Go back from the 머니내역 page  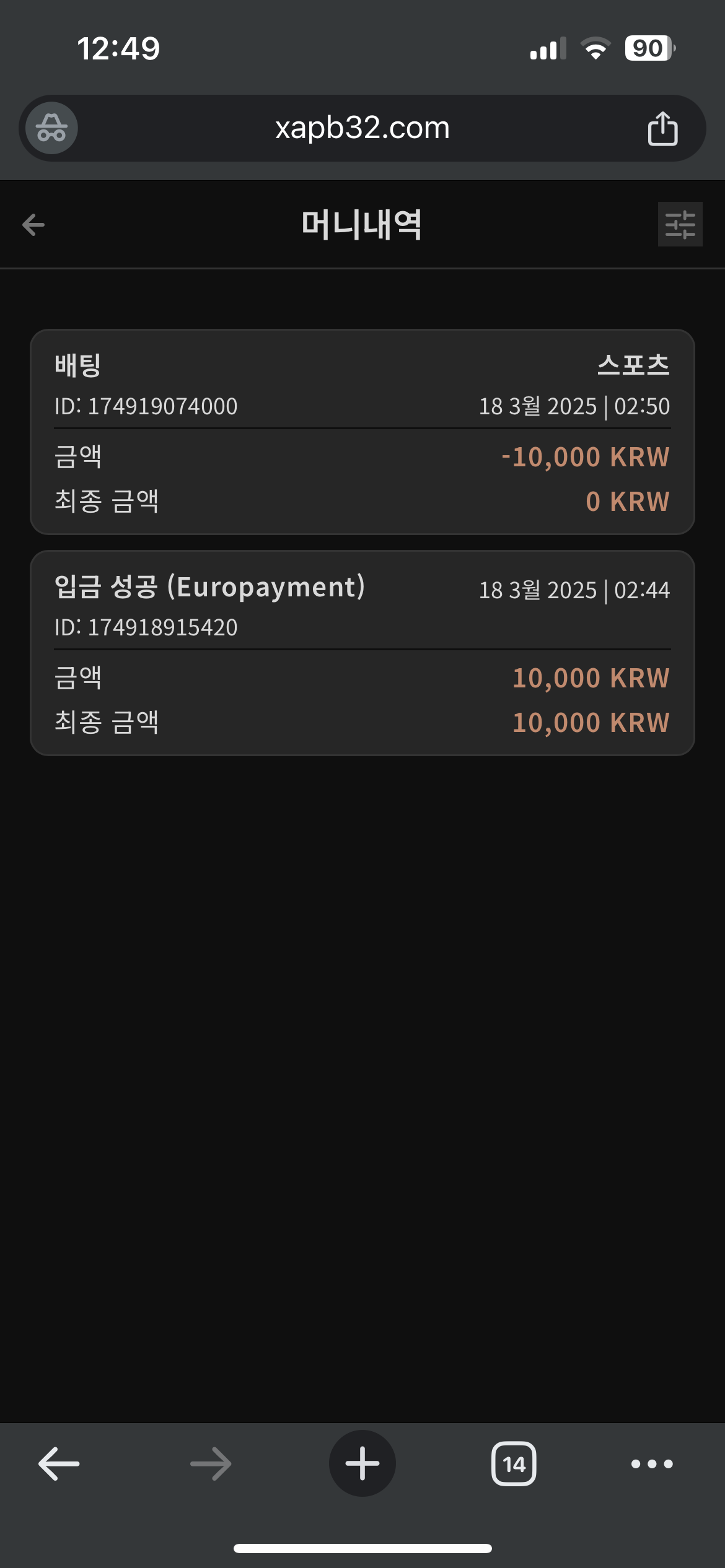tap(33, 225)
